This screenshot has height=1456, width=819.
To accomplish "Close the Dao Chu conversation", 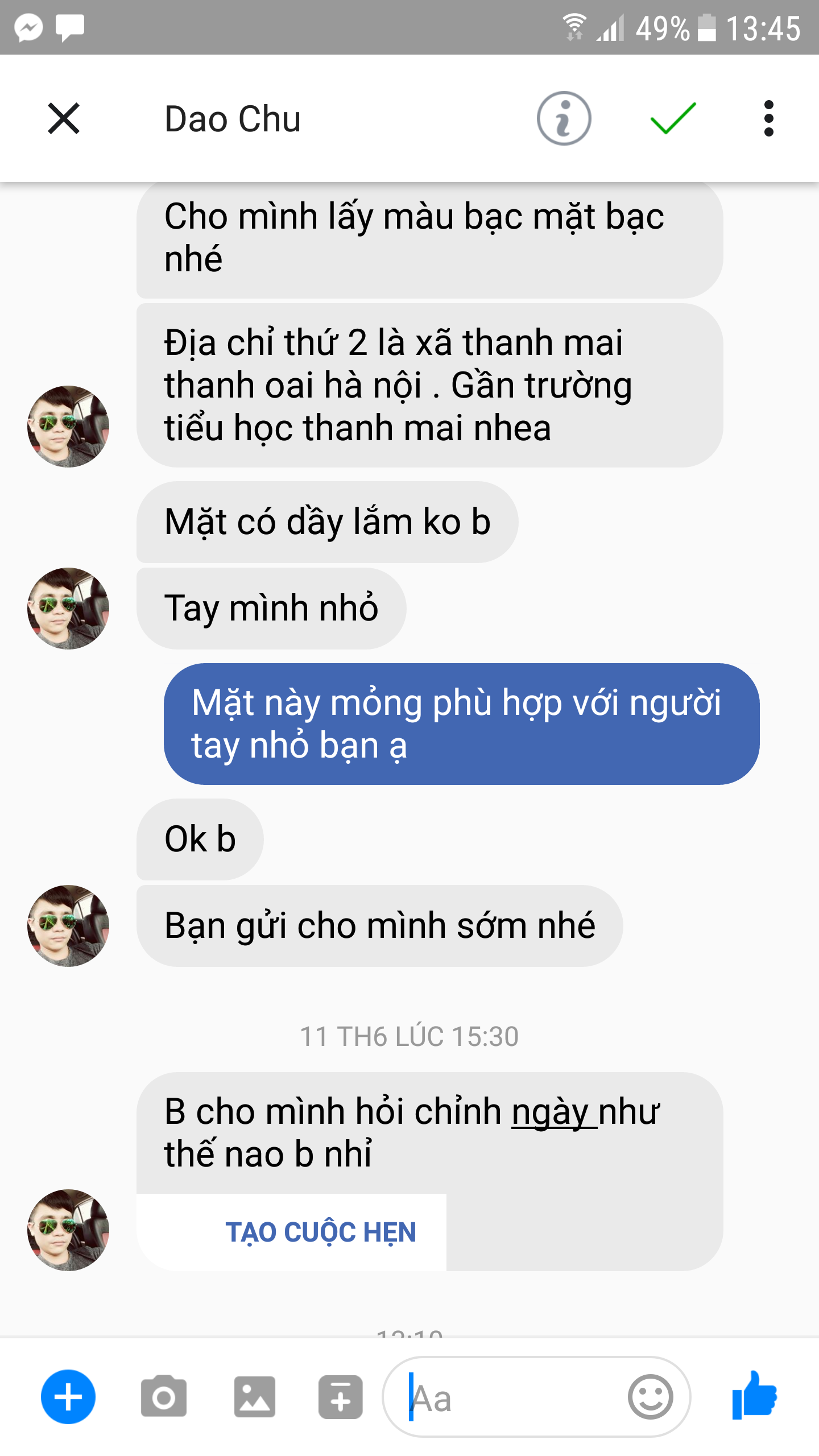I will point(64,118).
